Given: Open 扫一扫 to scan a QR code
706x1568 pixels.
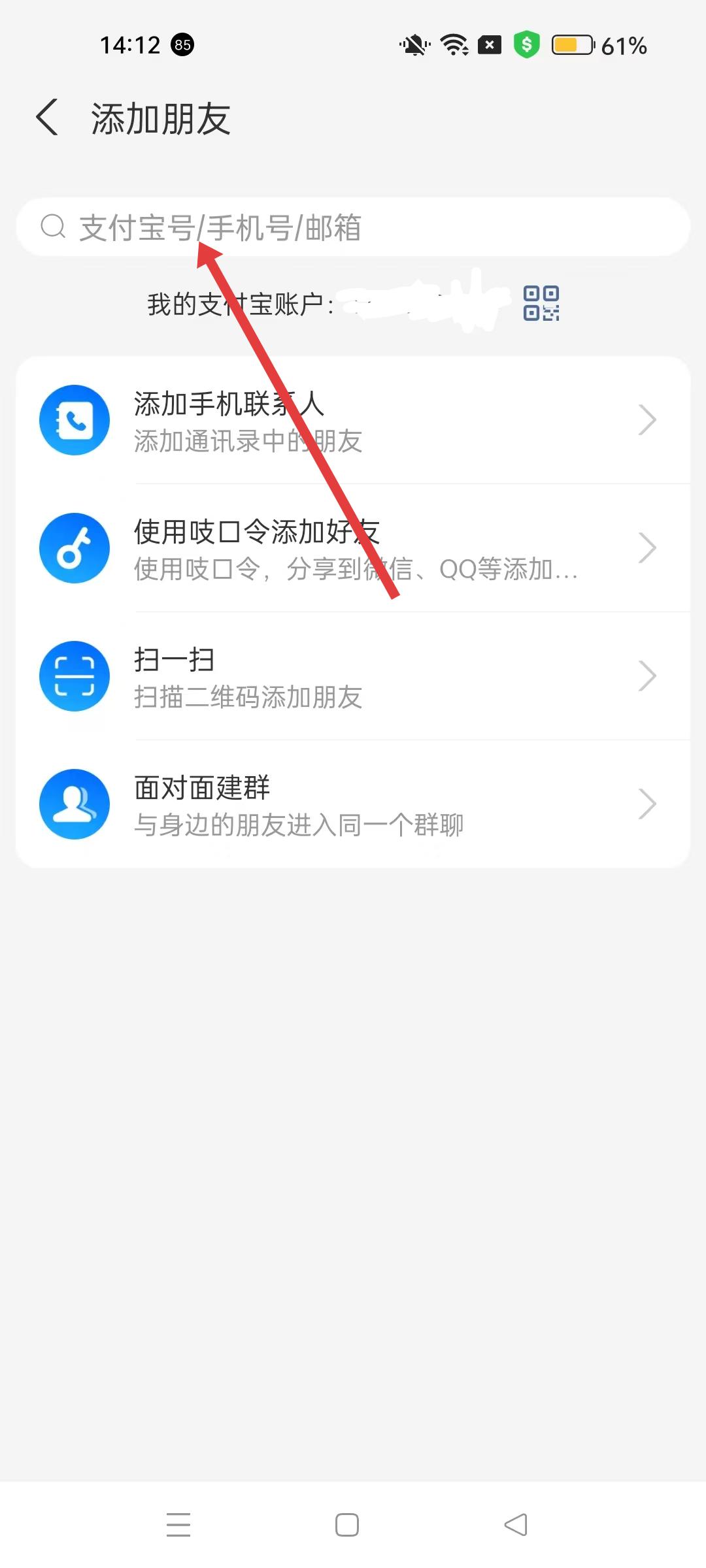Looking at the screenshot, I should pyautogui.click(x=353, y=677).
